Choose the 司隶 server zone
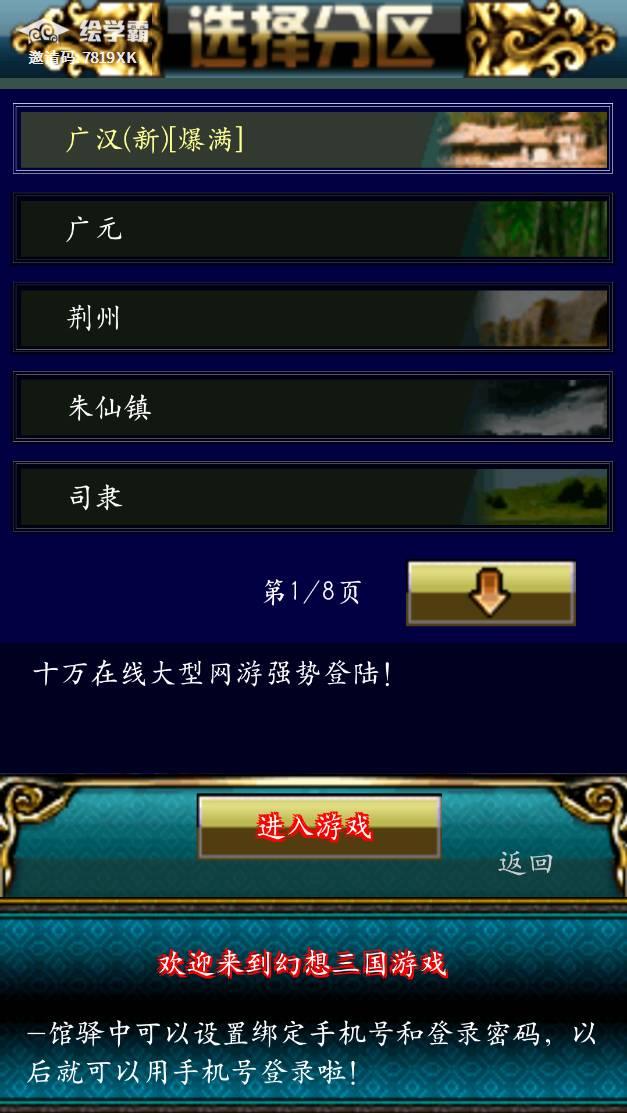 313,497
